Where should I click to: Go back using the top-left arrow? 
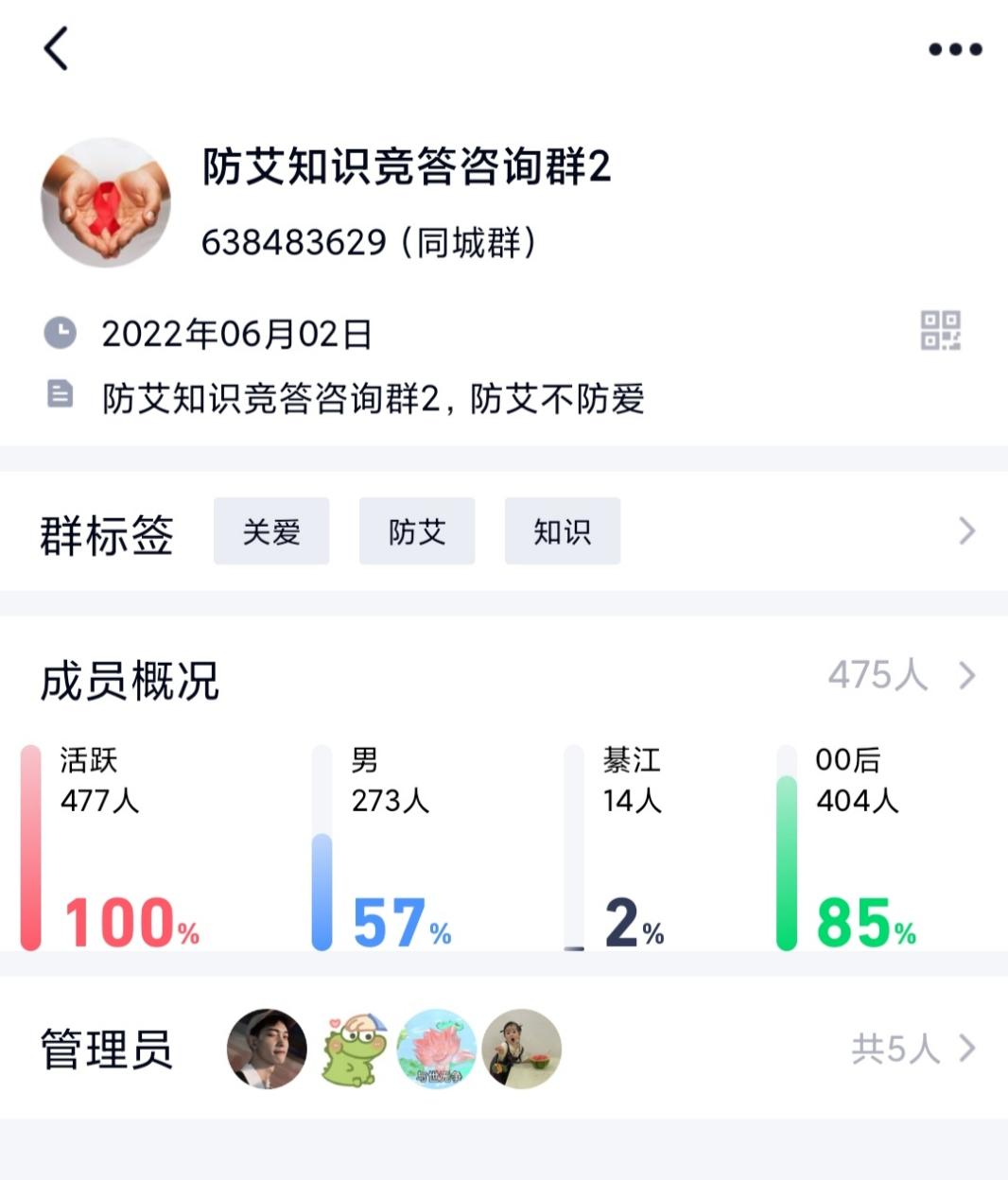tap(57, 48)
